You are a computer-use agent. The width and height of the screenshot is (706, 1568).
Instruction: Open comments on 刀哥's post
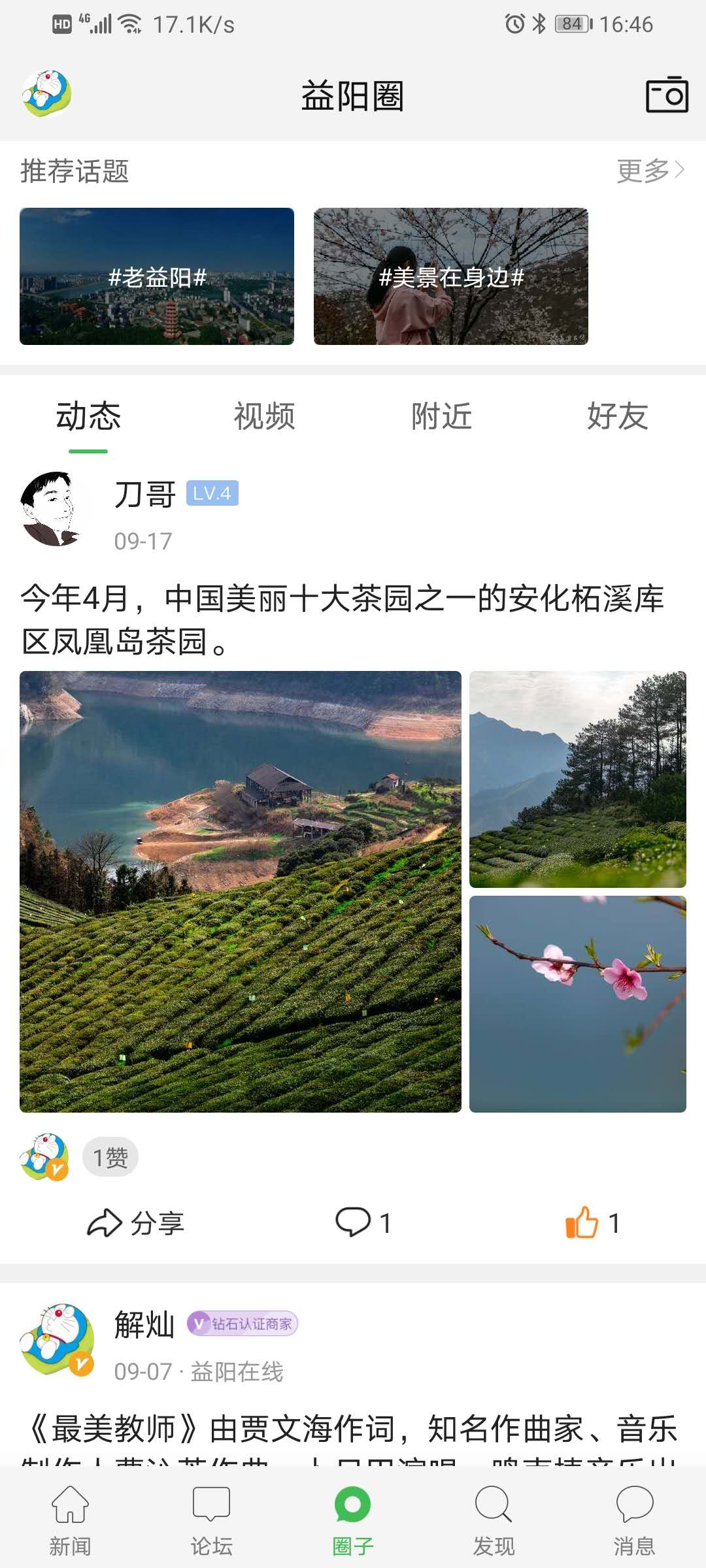click(x=363, y=1223)
